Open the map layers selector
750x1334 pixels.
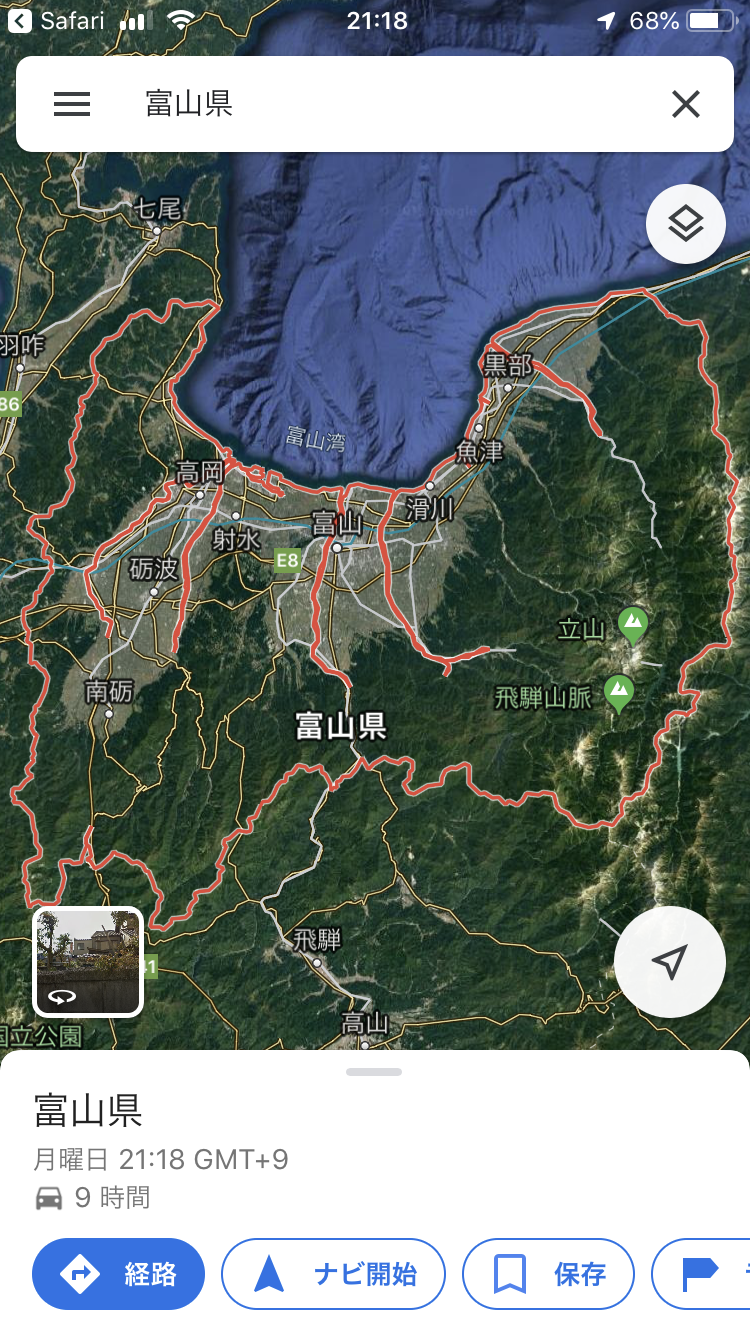point(685,224)
